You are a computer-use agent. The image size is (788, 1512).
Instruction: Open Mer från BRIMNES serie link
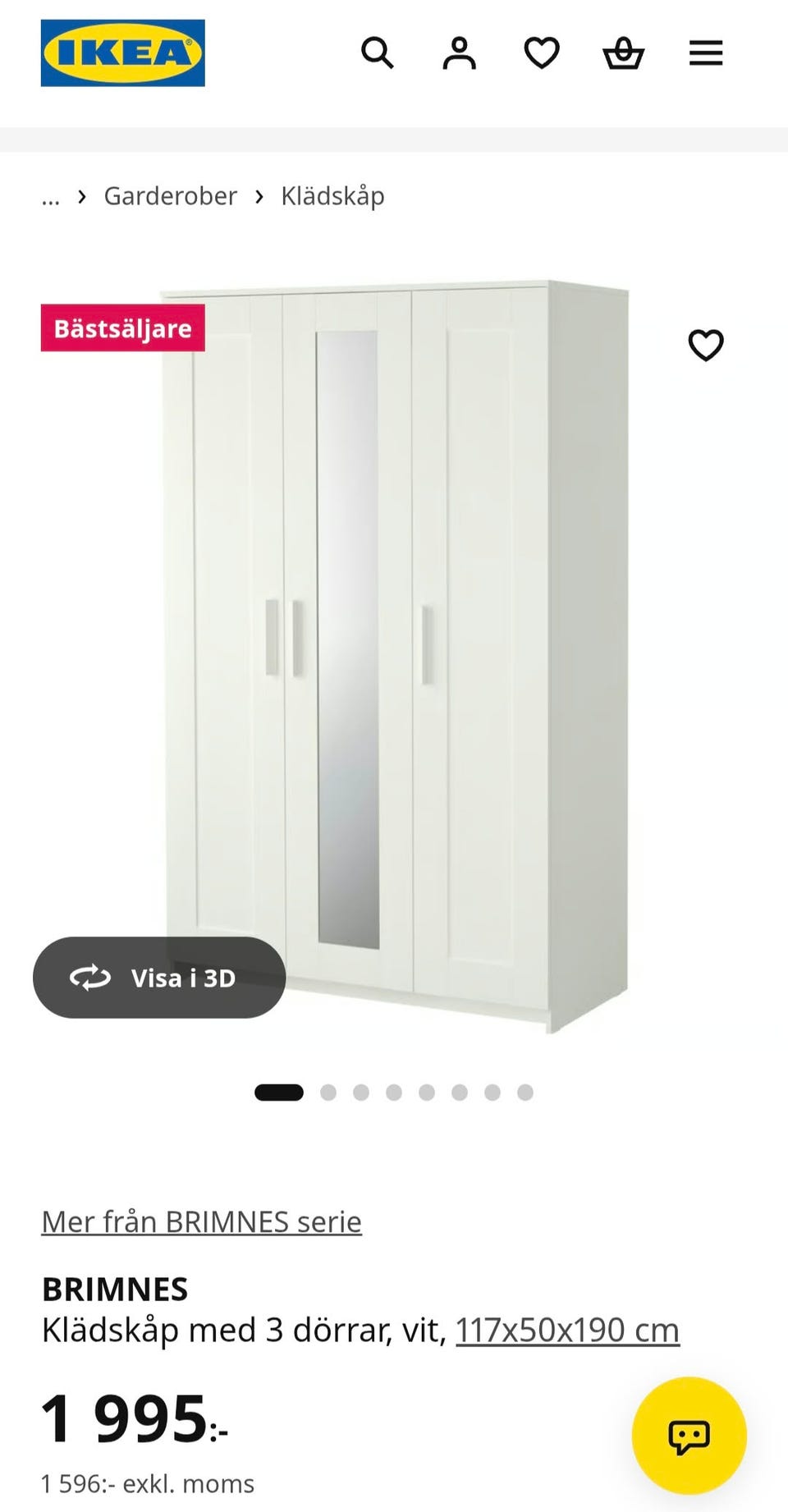(202, 1221)
